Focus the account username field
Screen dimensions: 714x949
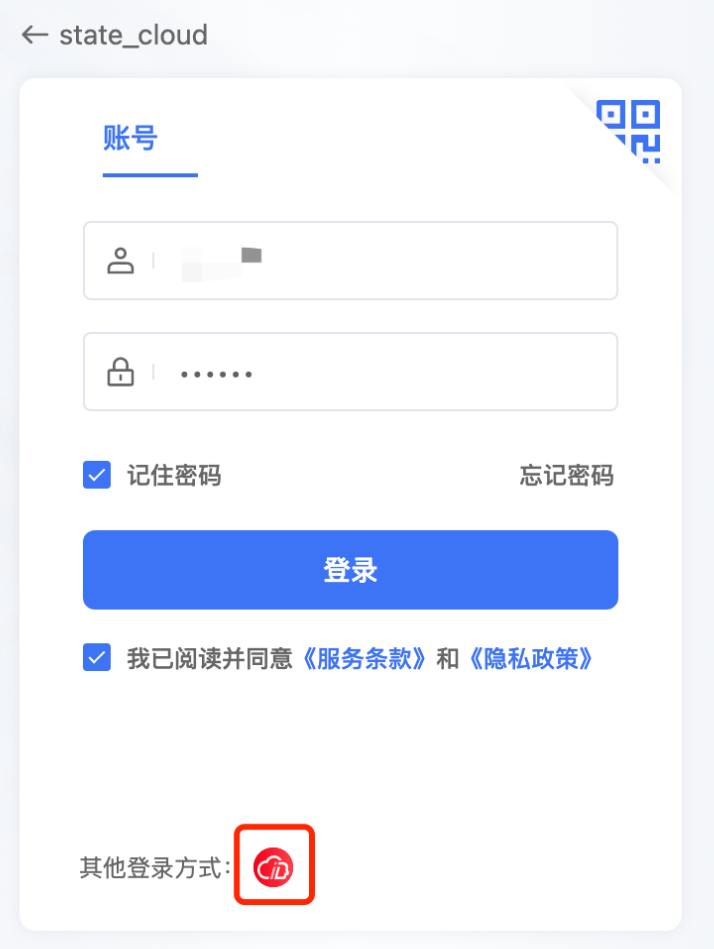pyautogui.click(x=380, y=261)
